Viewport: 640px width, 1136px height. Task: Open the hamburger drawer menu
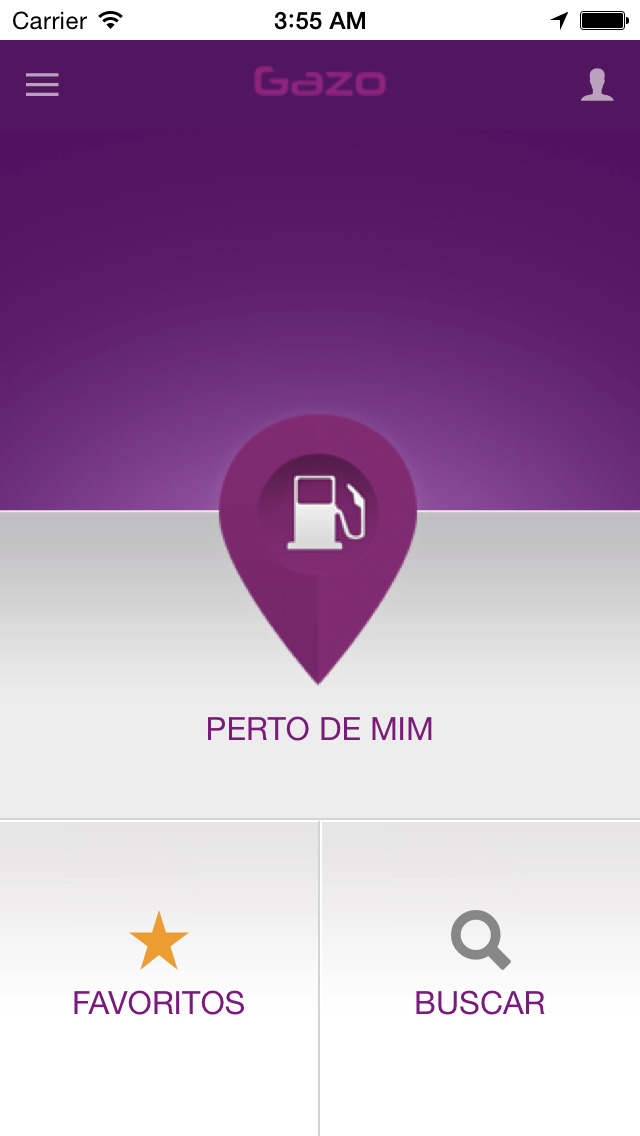(x=42, y=85)
